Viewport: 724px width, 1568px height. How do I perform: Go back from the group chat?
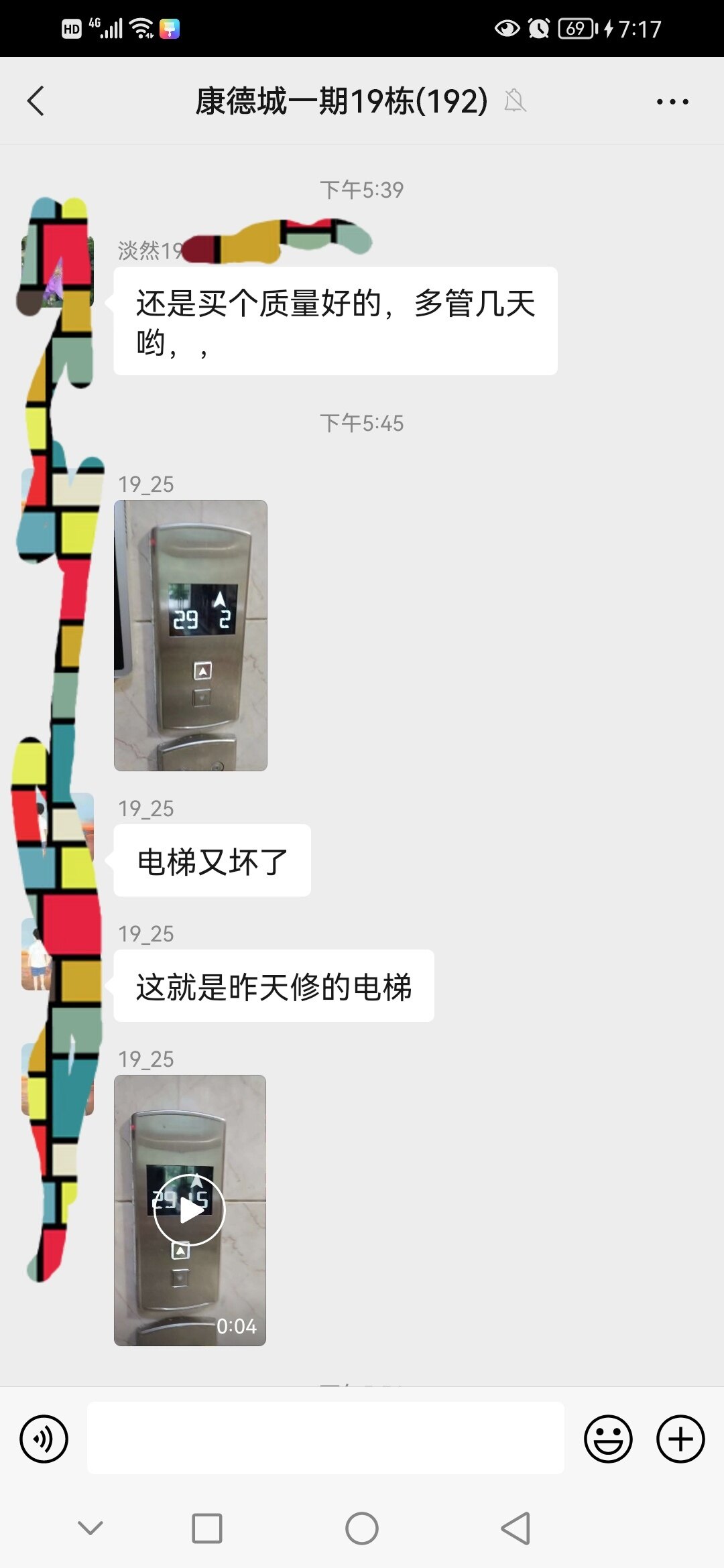coord(36,101)
